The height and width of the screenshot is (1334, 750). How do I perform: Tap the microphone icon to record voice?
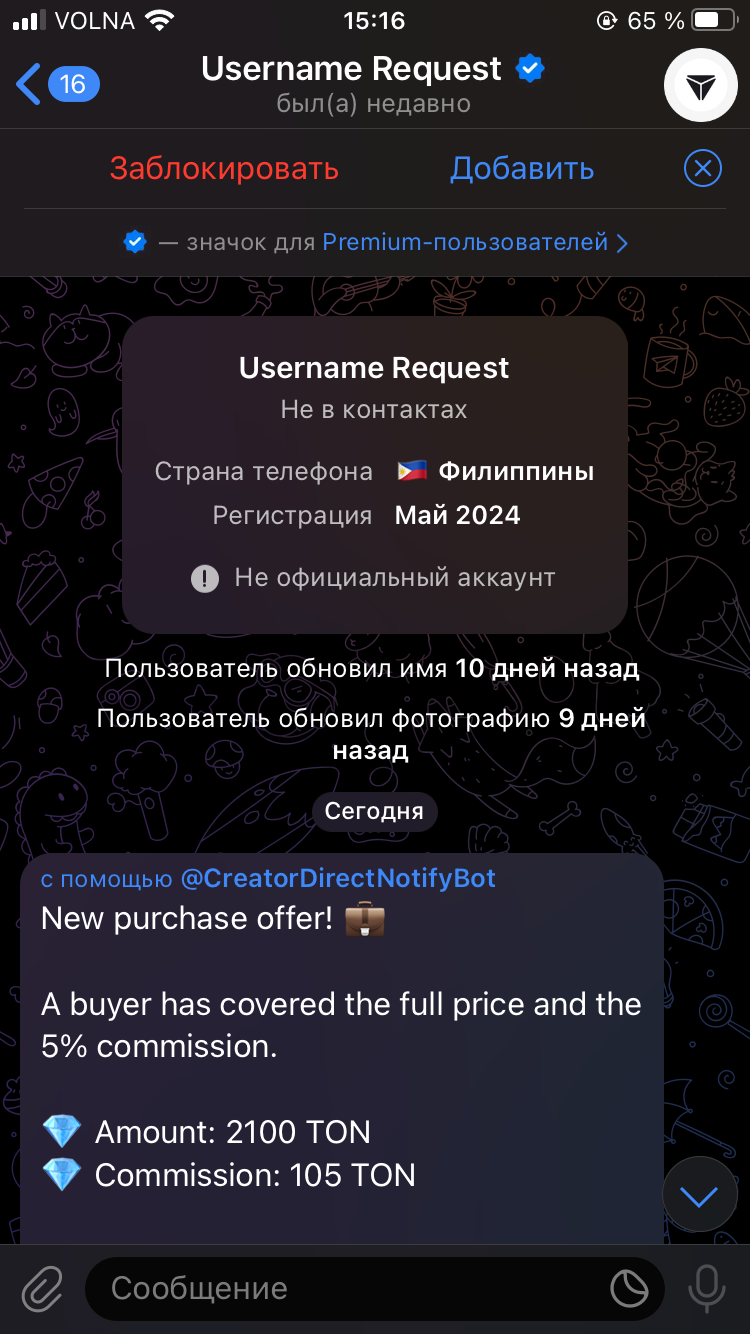pos(707,1289)
